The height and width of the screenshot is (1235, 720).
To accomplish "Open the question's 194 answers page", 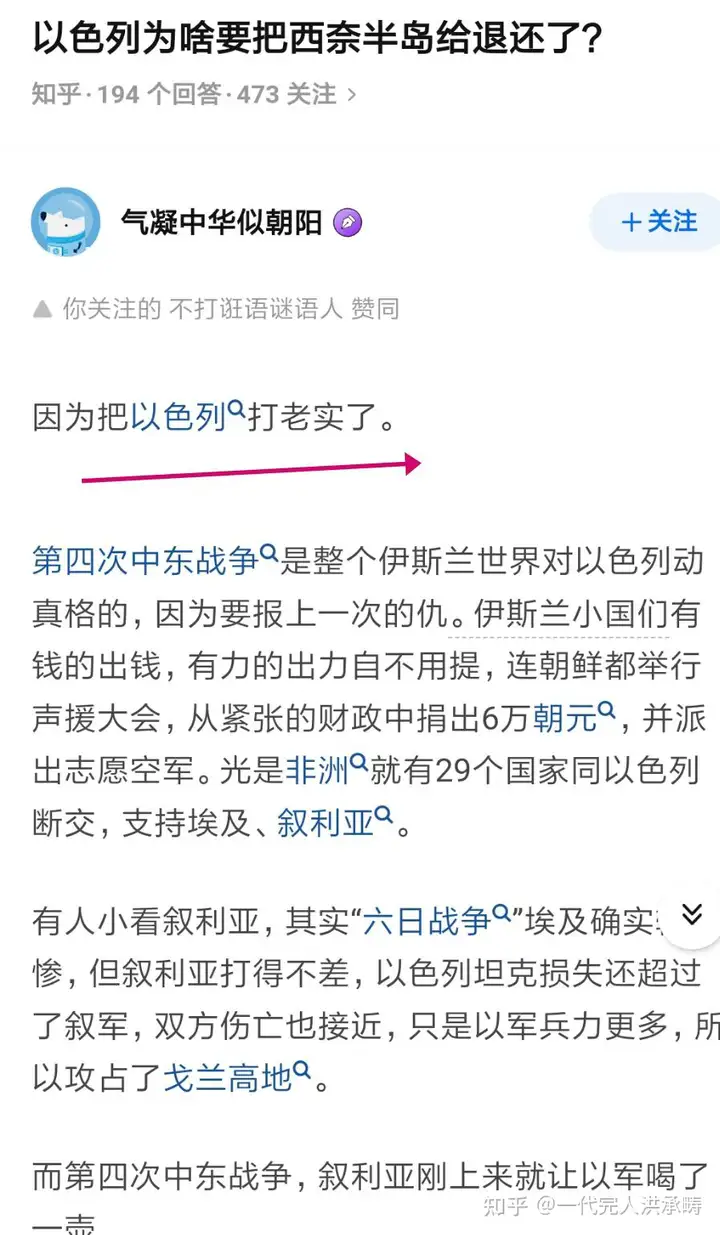I will 160,94.
